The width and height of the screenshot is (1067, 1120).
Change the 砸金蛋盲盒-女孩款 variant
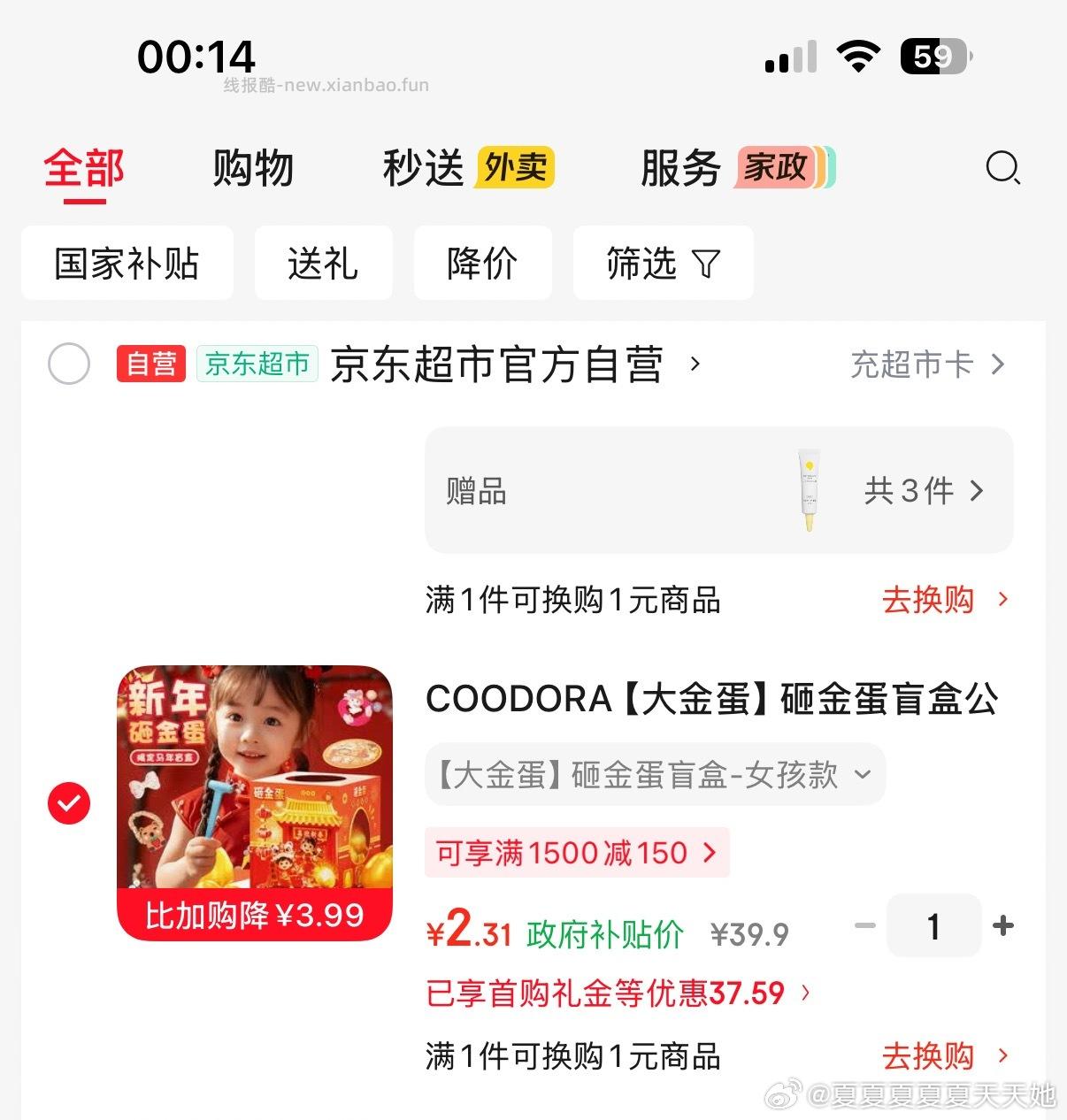[x=655, y=775]
